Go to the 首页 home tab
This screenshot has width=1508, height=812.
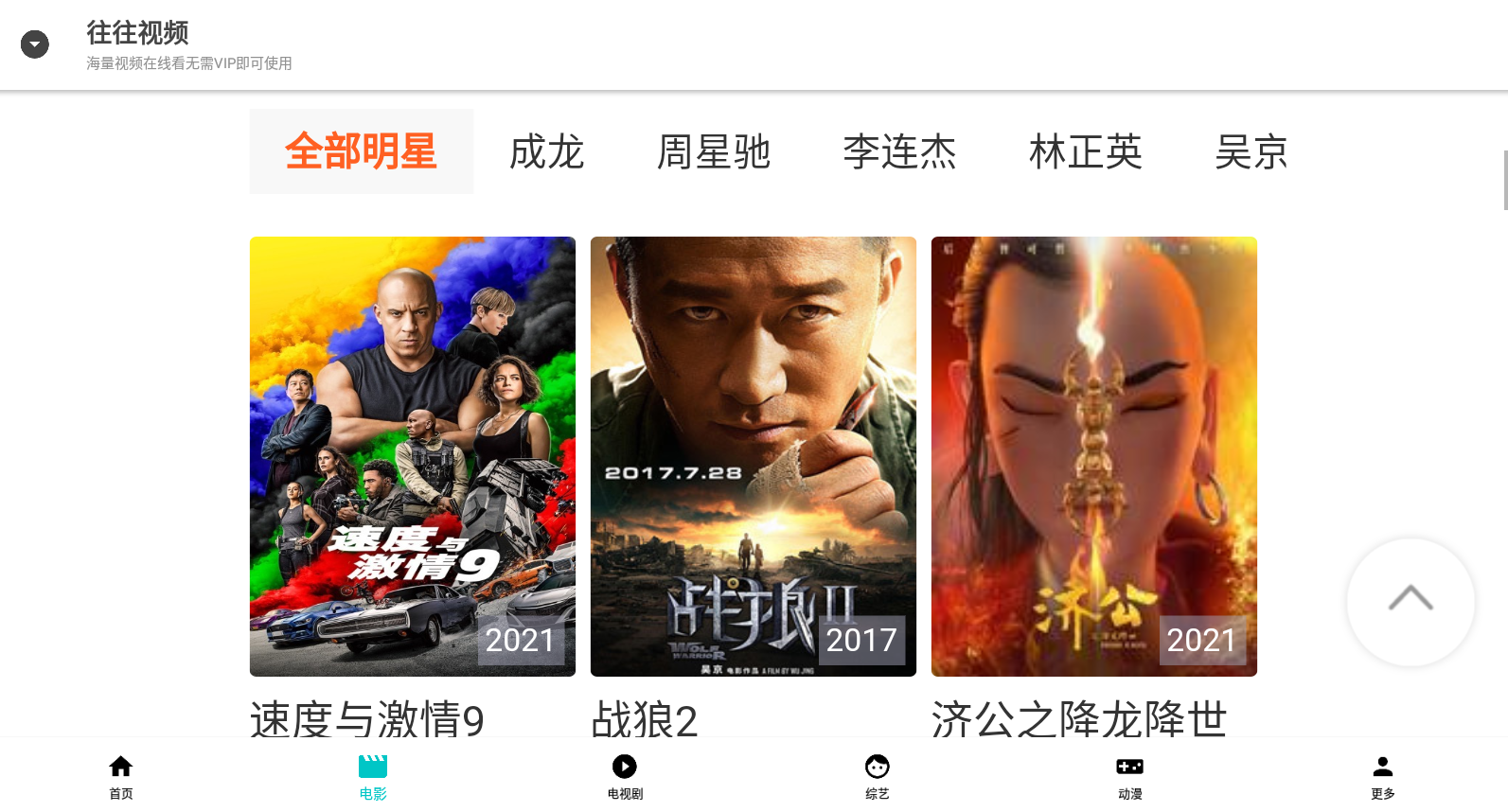121,776
